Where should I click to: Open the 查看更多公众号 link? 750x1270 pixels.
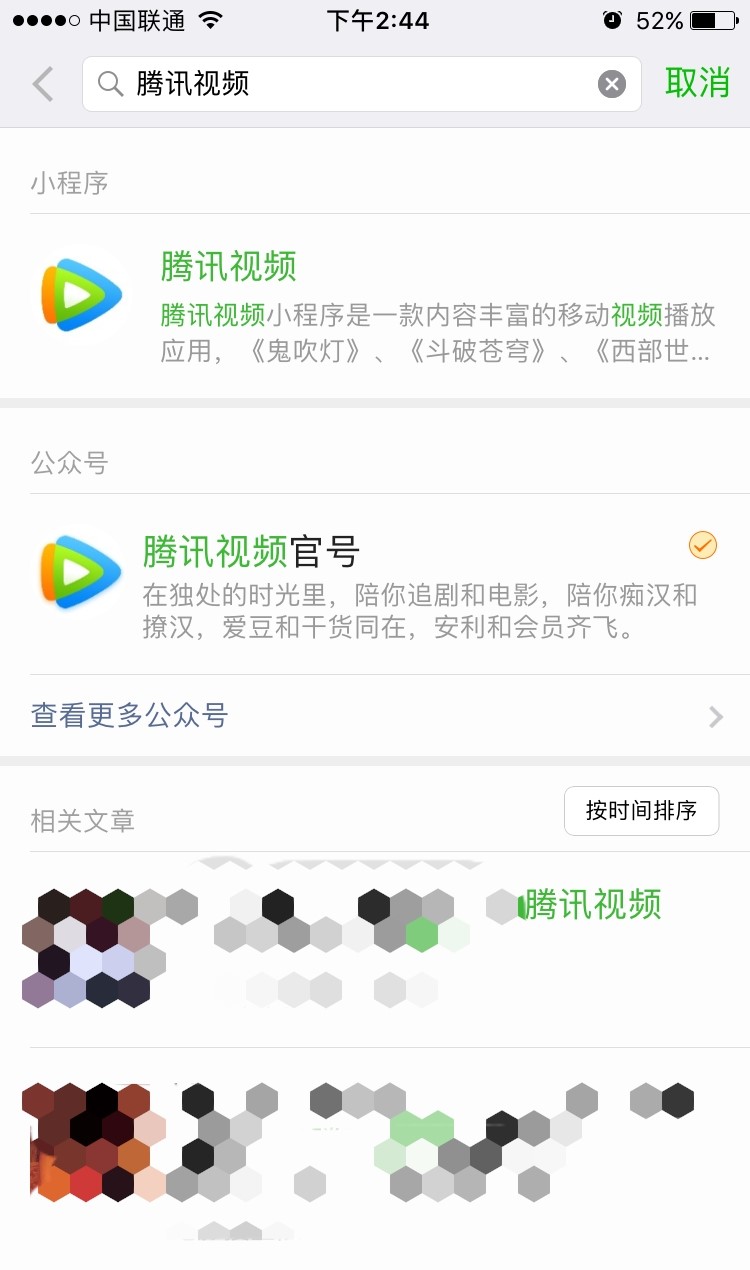coord(128,716)
